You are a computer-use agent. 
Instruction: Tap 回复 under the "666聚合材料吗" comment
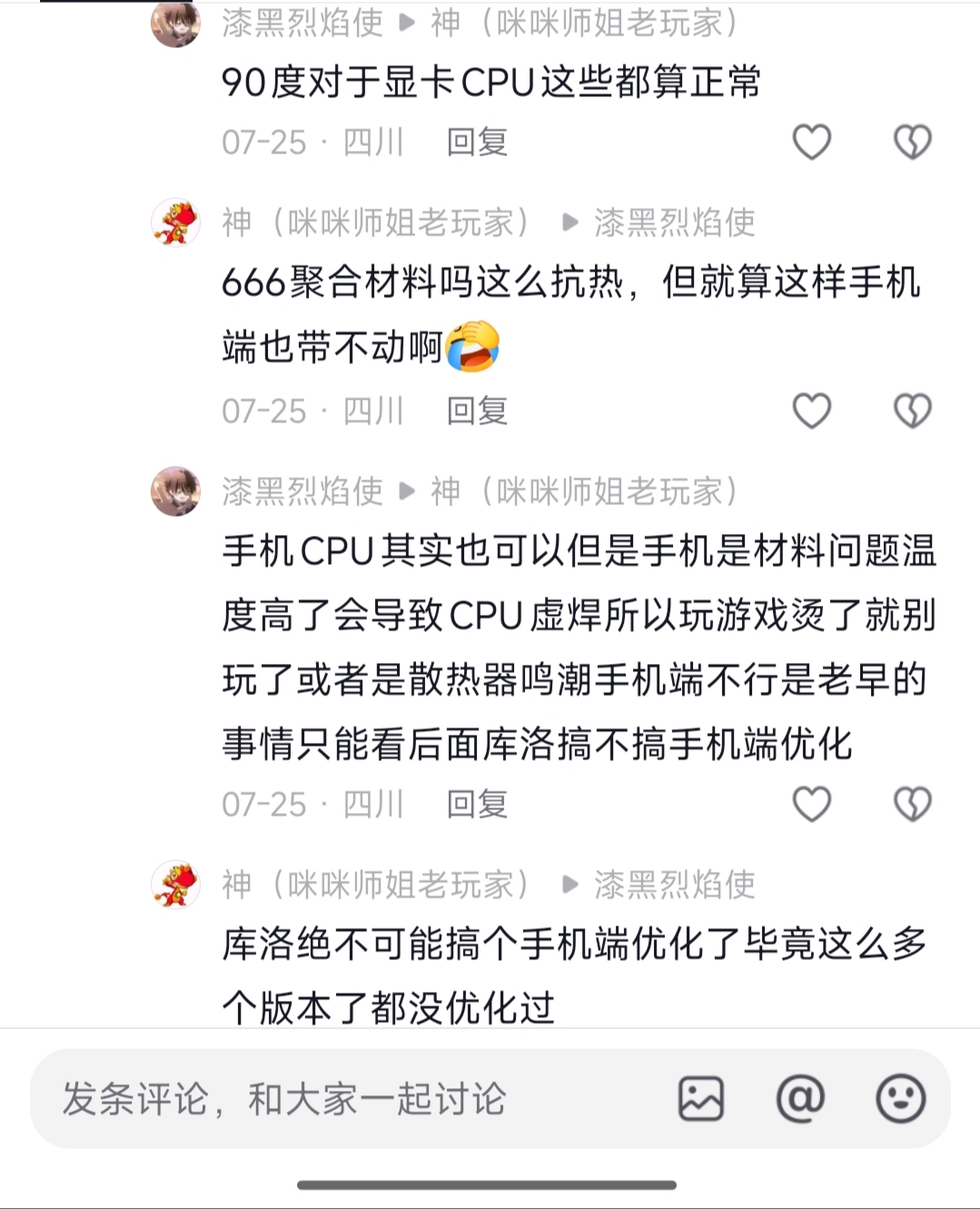(477, 411)
